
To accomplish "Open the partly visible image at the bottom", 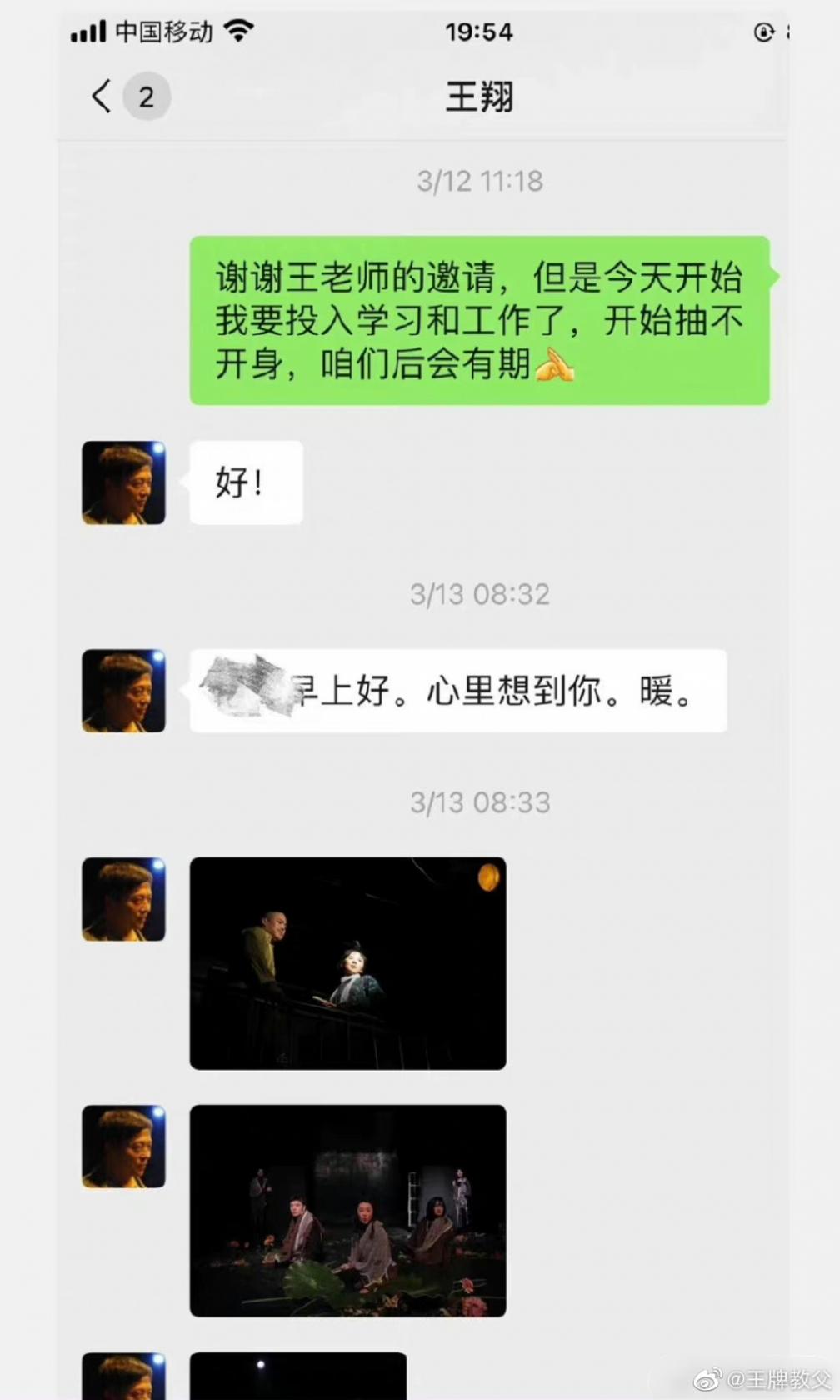I will coord(297,1376).
